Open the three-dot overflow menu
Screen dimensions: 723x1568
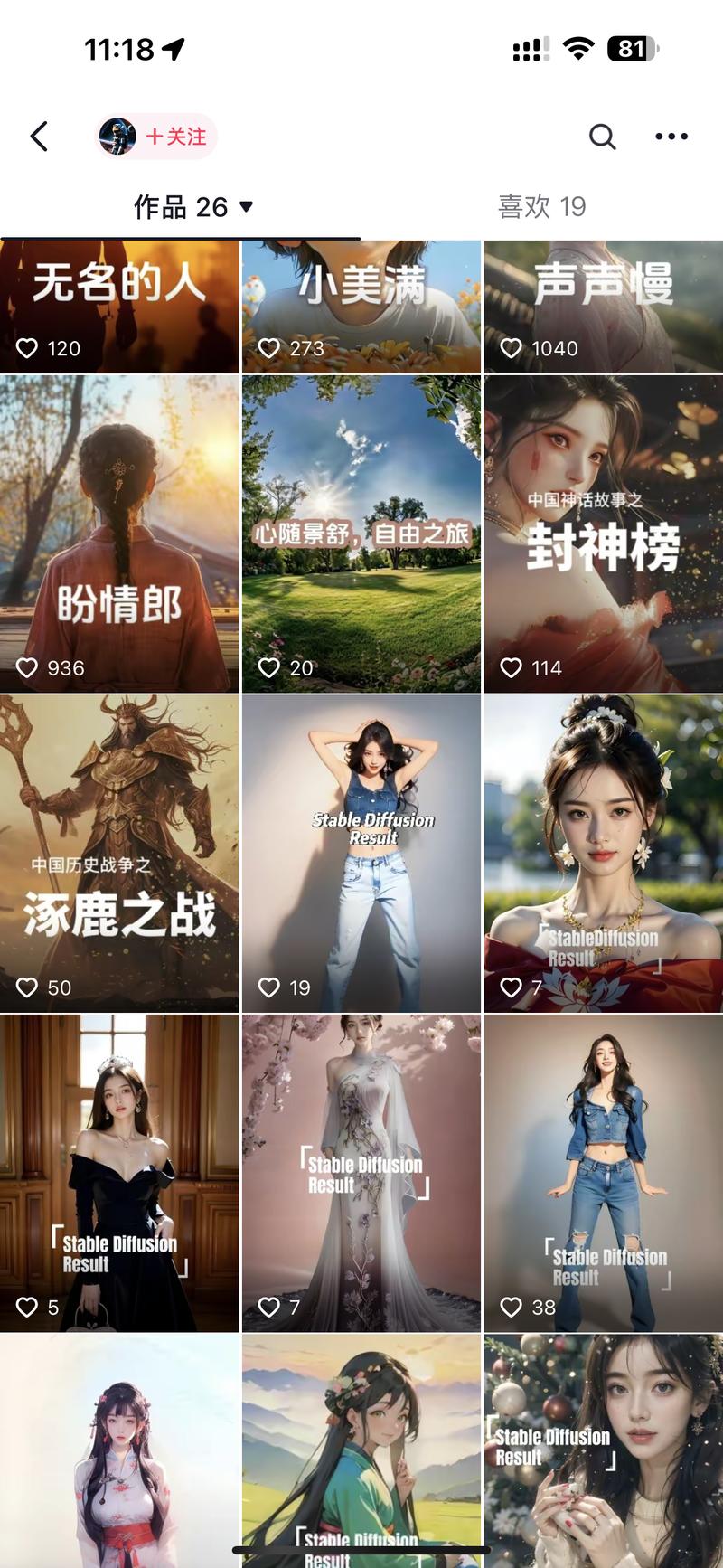pyautogui.click(x=671, y=137)
